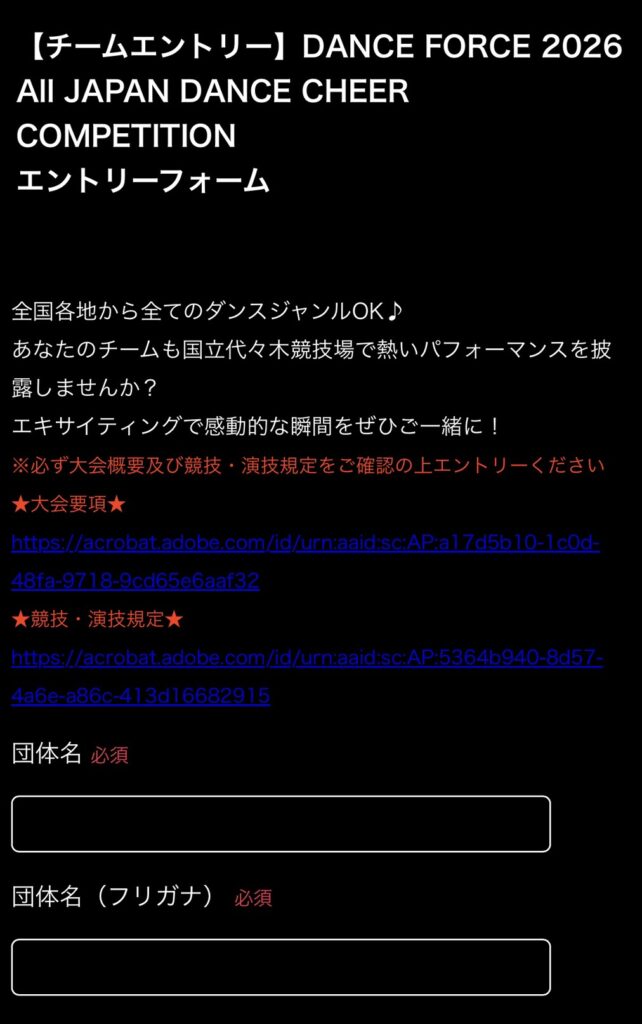Focus the 団体名（フリガナ） input field
The width and height of the screenshot is (642, 1024).
(281, 967)
